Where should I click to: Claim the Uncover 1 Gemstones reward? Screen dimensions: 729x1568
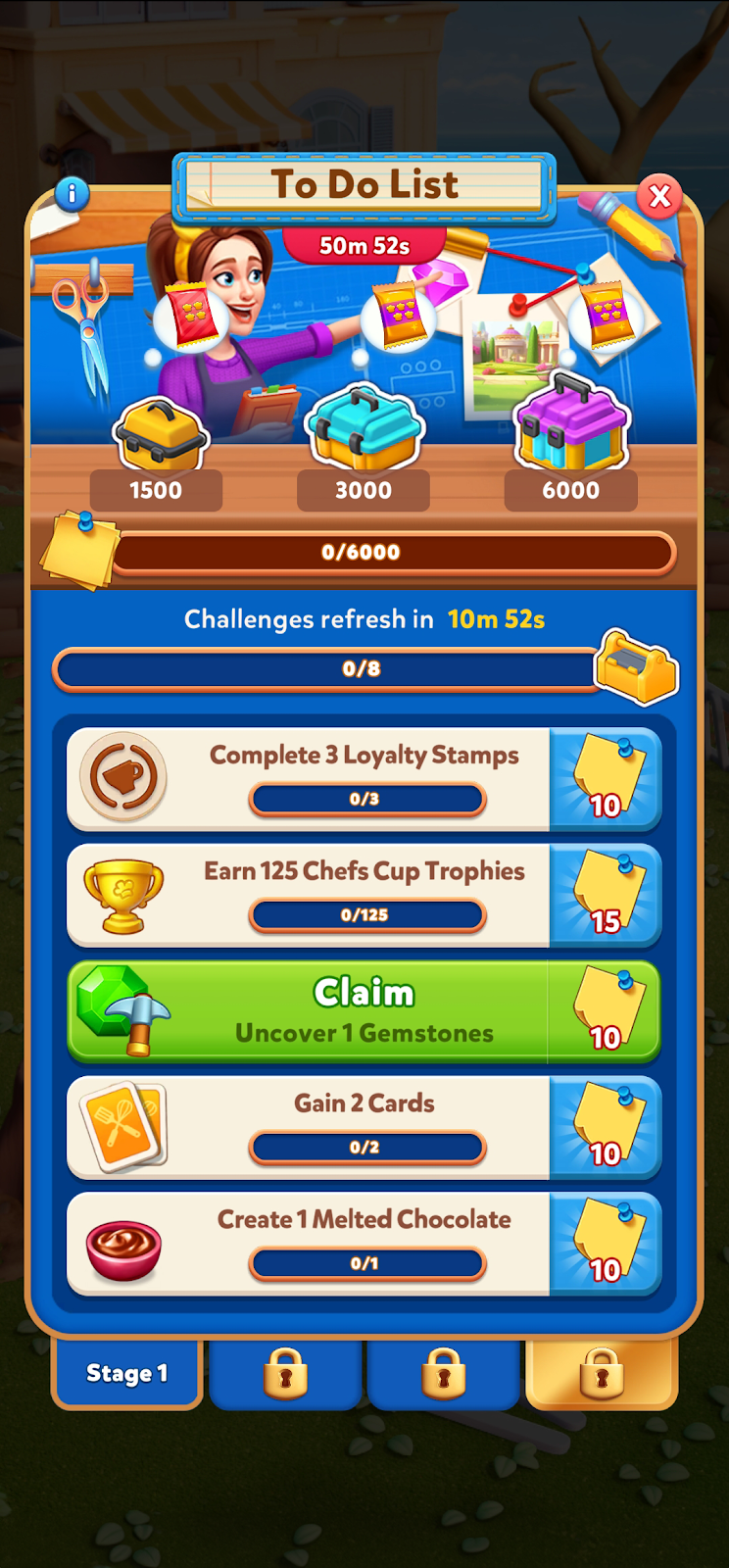pos(364,1012)
